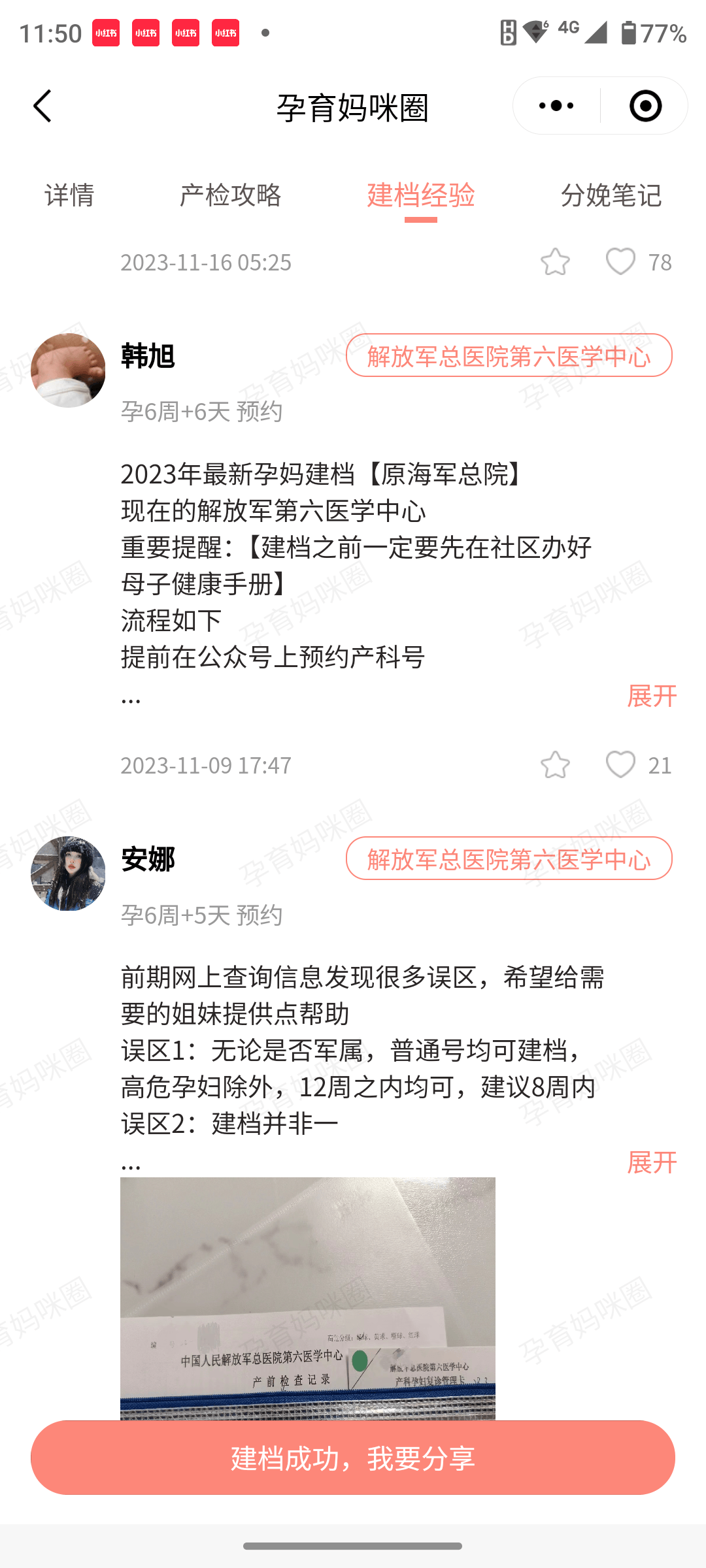This screenshot has height=1568, width=706.
Task: Favorite the post dated 2023-11-16 05:25
Action: pos(555,262)
